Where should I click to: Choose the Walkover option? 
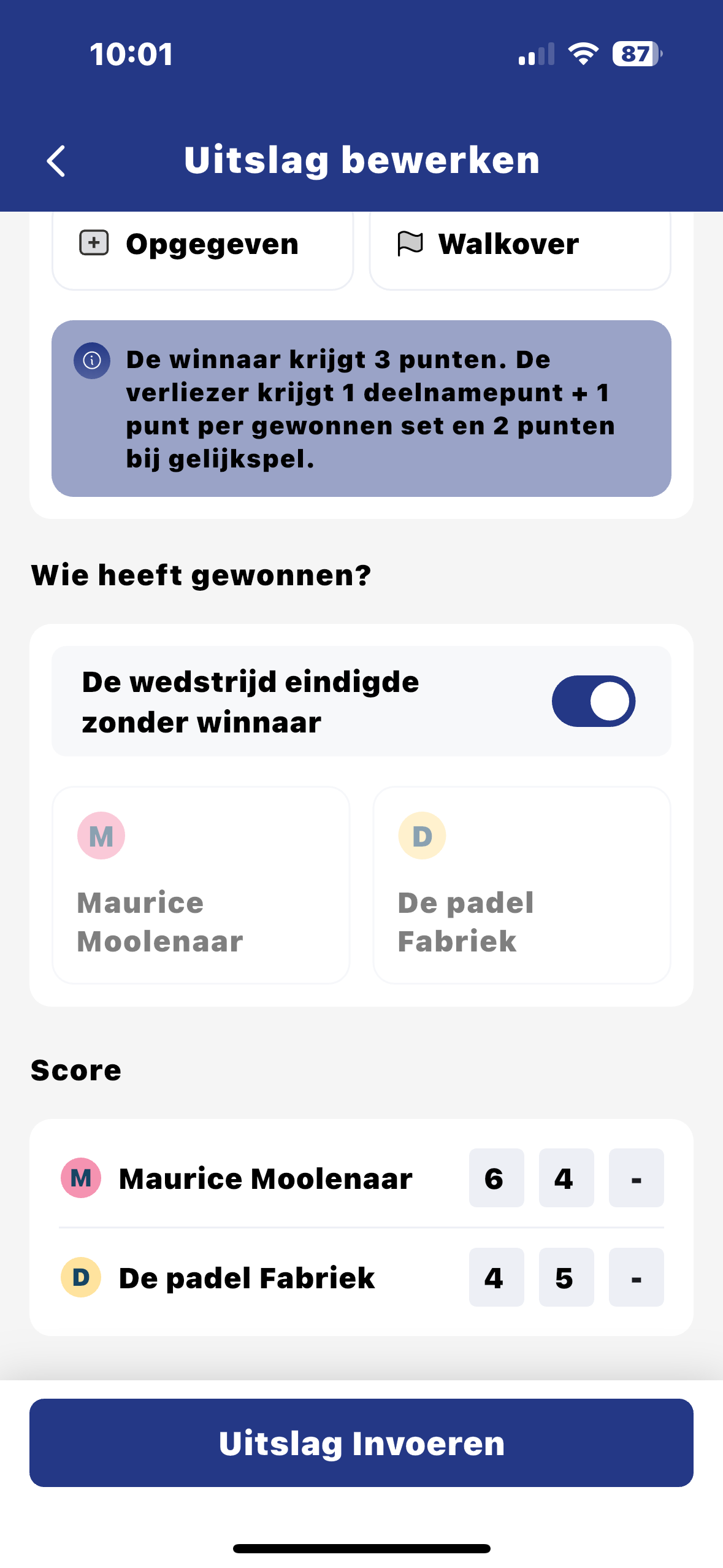519,245
